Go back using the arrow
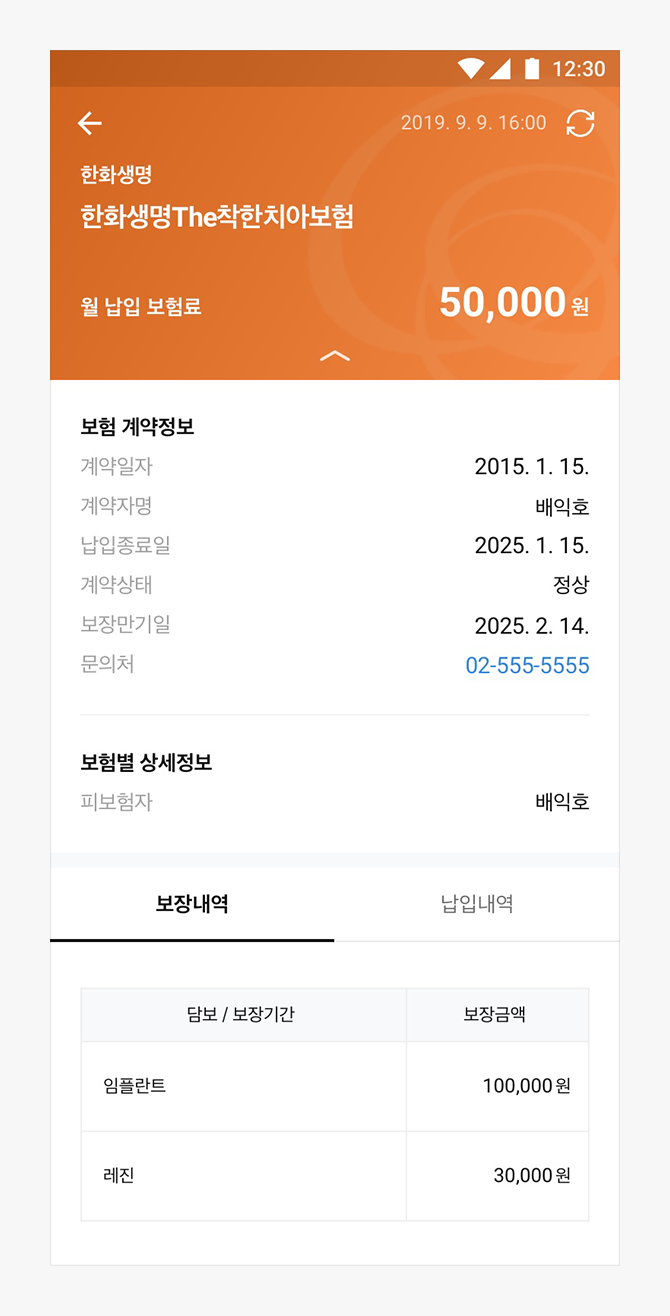The width and height of the screenshot is (670, 1316). click(90, 123)
